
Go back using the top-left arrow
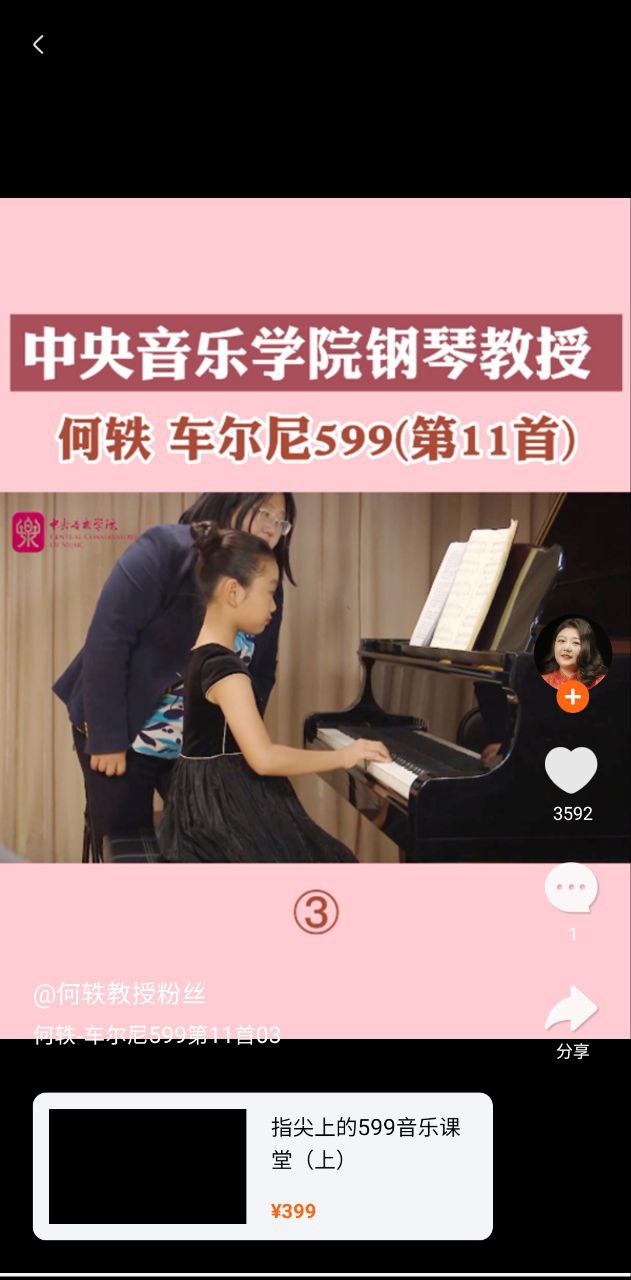pos(38,45)
